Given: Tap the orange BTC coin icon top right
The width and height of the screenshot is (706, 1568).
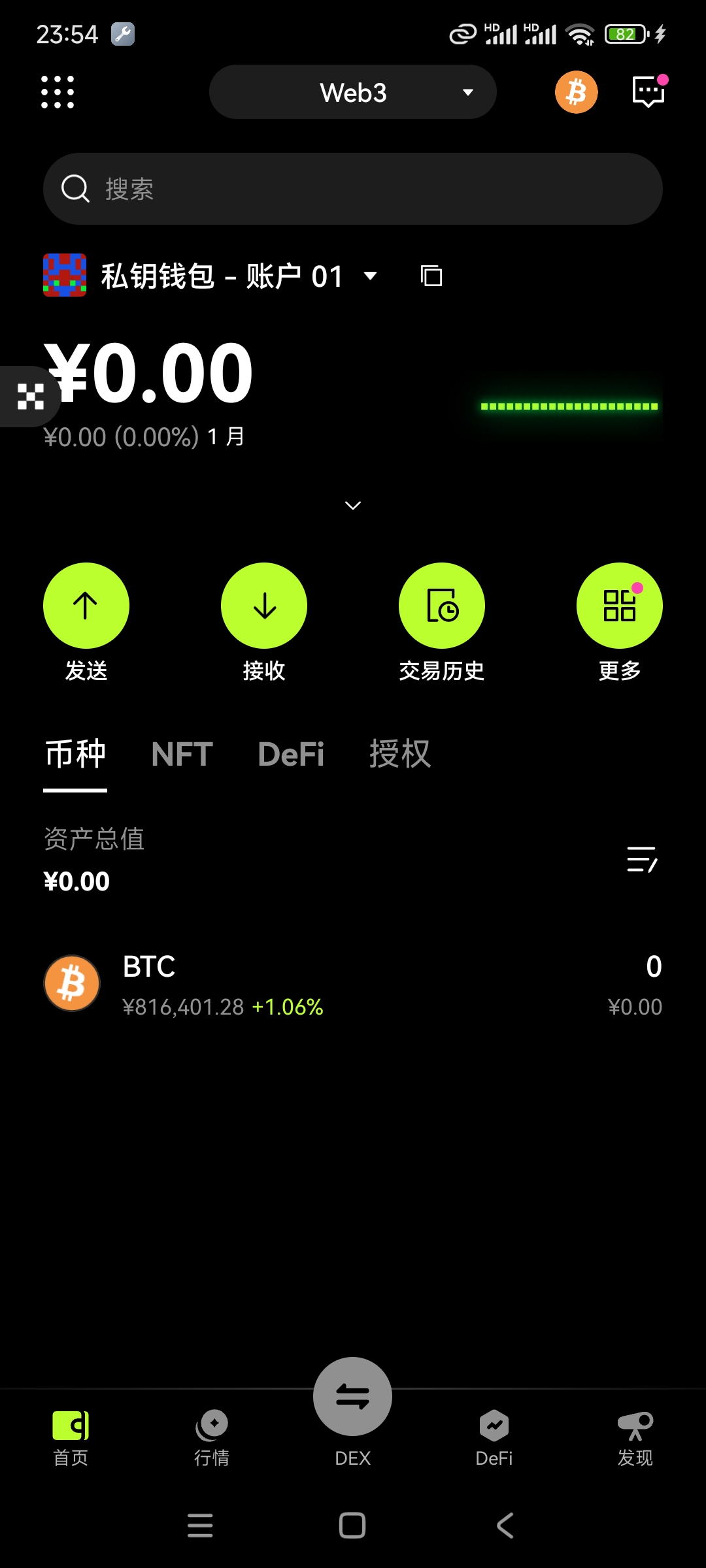Looking at the screenshot, I should pyautogui.click(x=576, y=92).
